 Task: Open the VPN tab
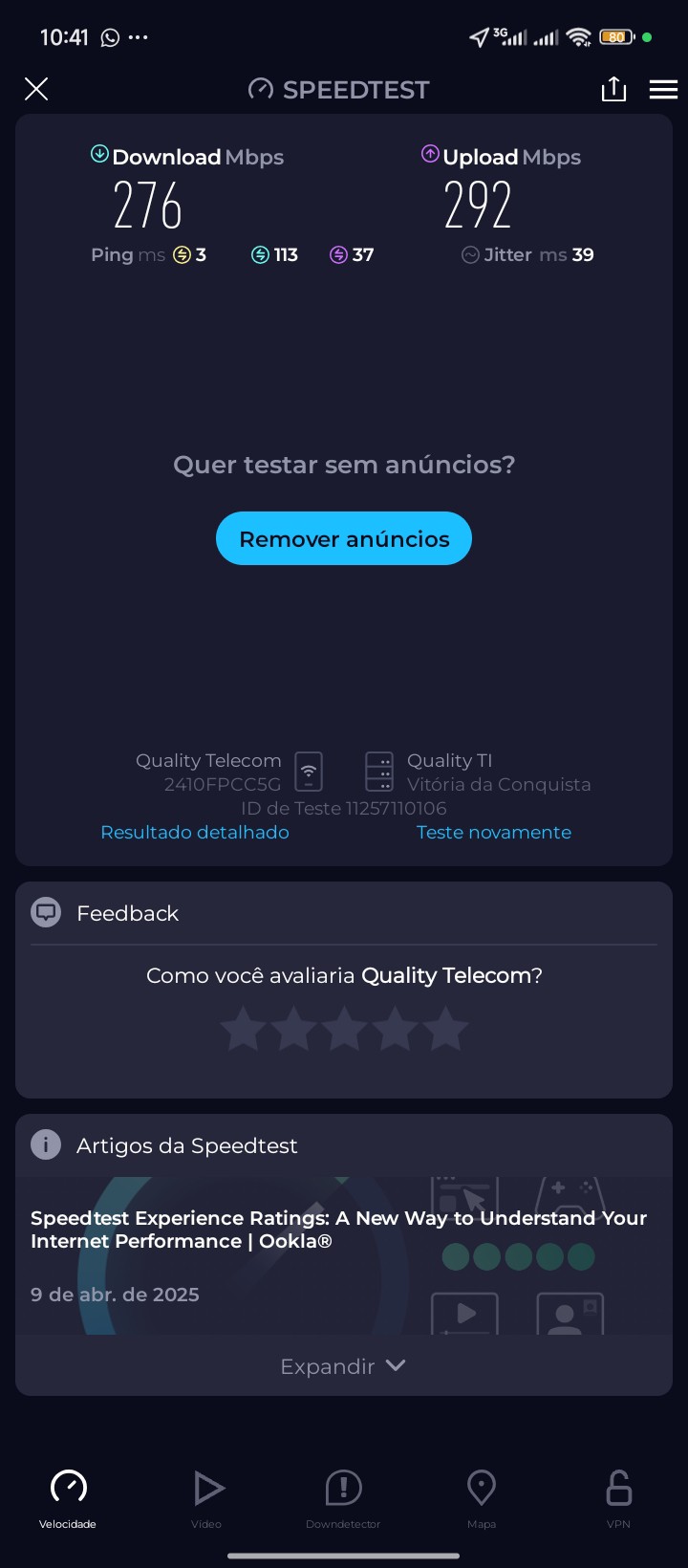[618, 1497]
